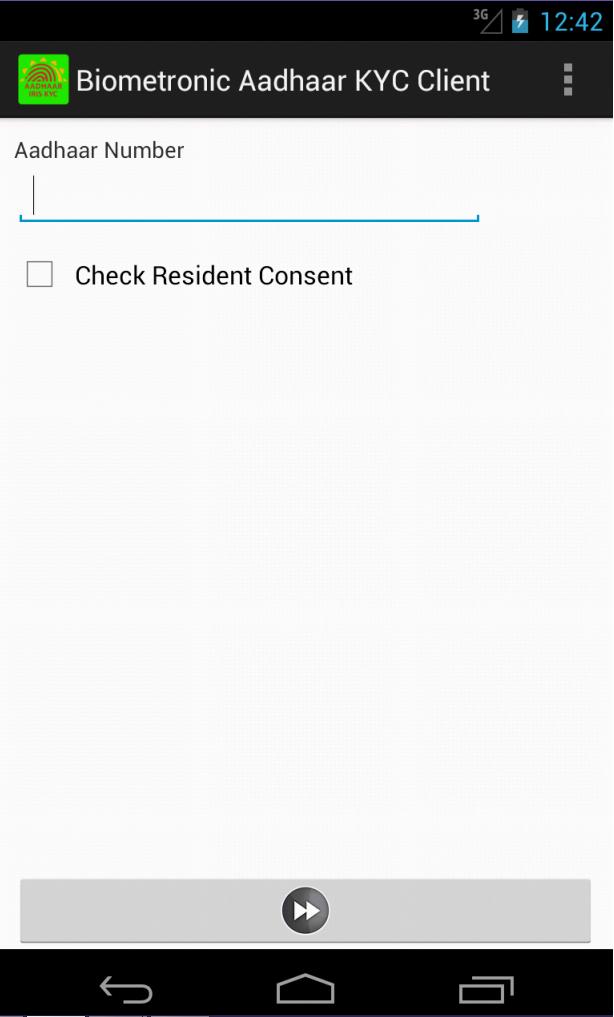Go back using the system back button
Viewport: 614px width, 1017px height.
coord(126,989)
